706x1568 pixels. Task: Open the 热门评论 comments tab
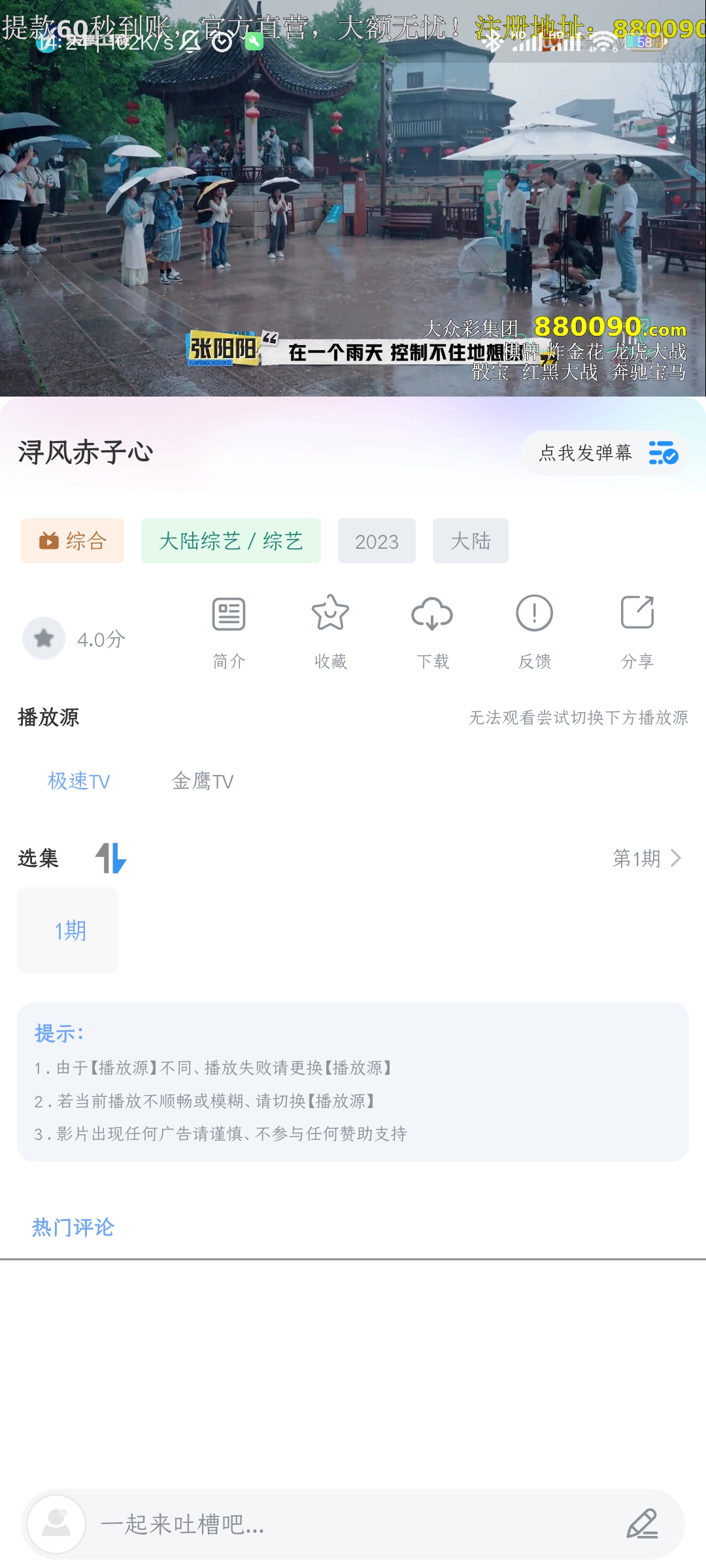(73, 1228)
